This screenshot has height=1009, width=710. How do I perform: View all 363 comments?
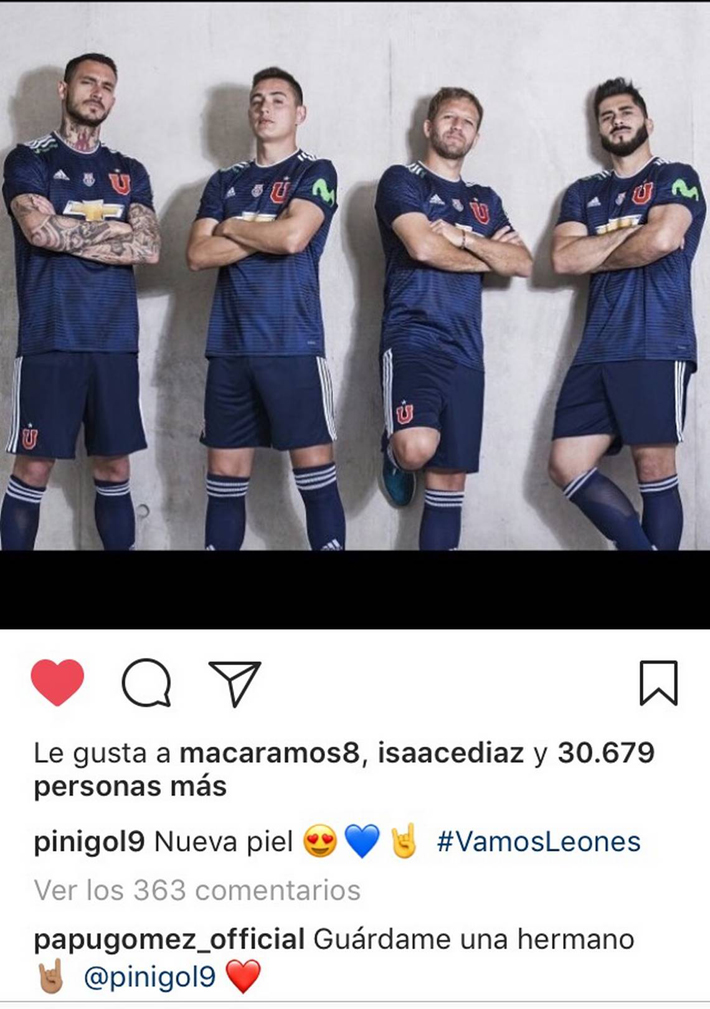197,890
